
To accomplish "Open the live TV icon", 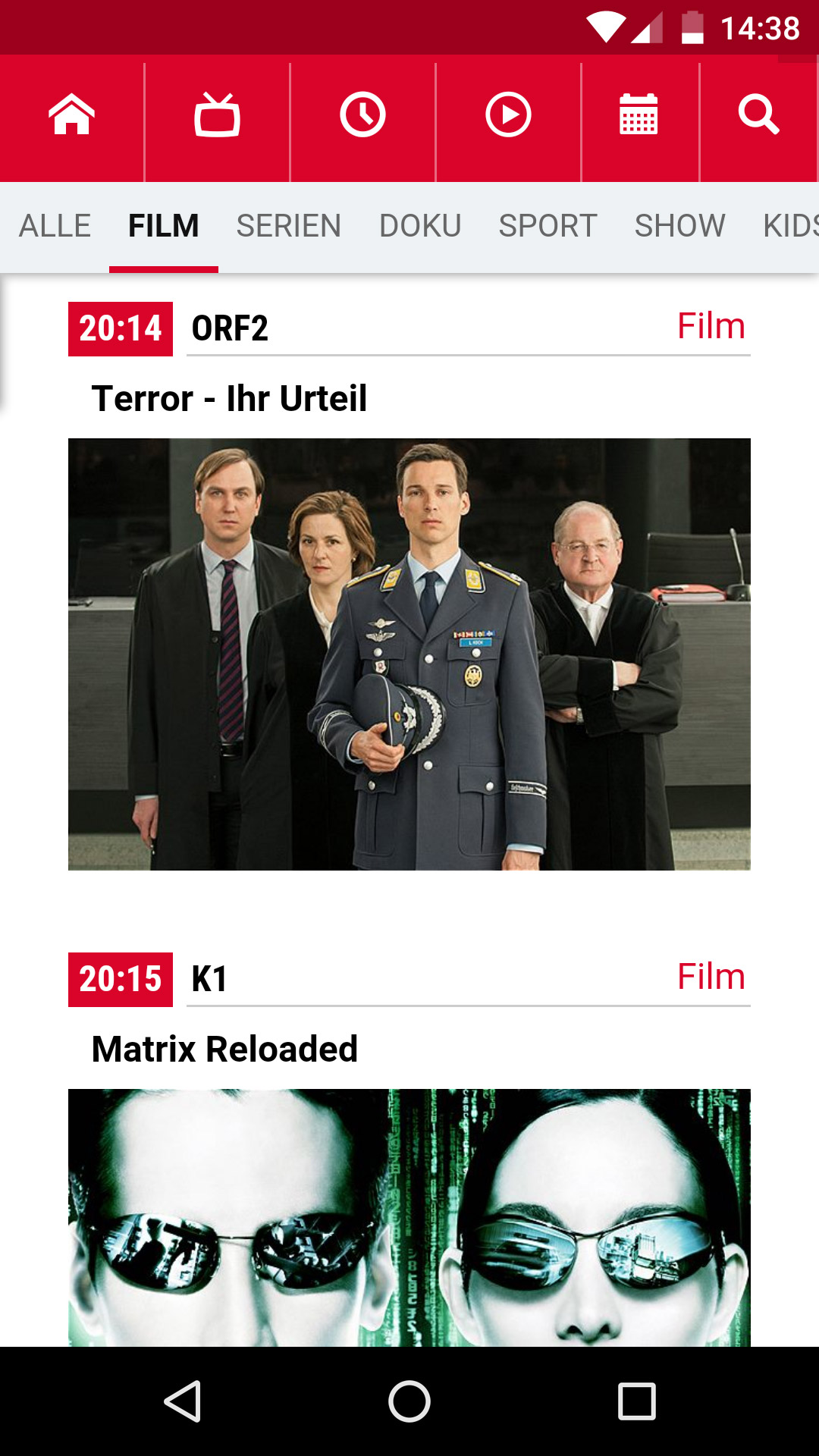I will pyautogui.click(x=217, y=115).
